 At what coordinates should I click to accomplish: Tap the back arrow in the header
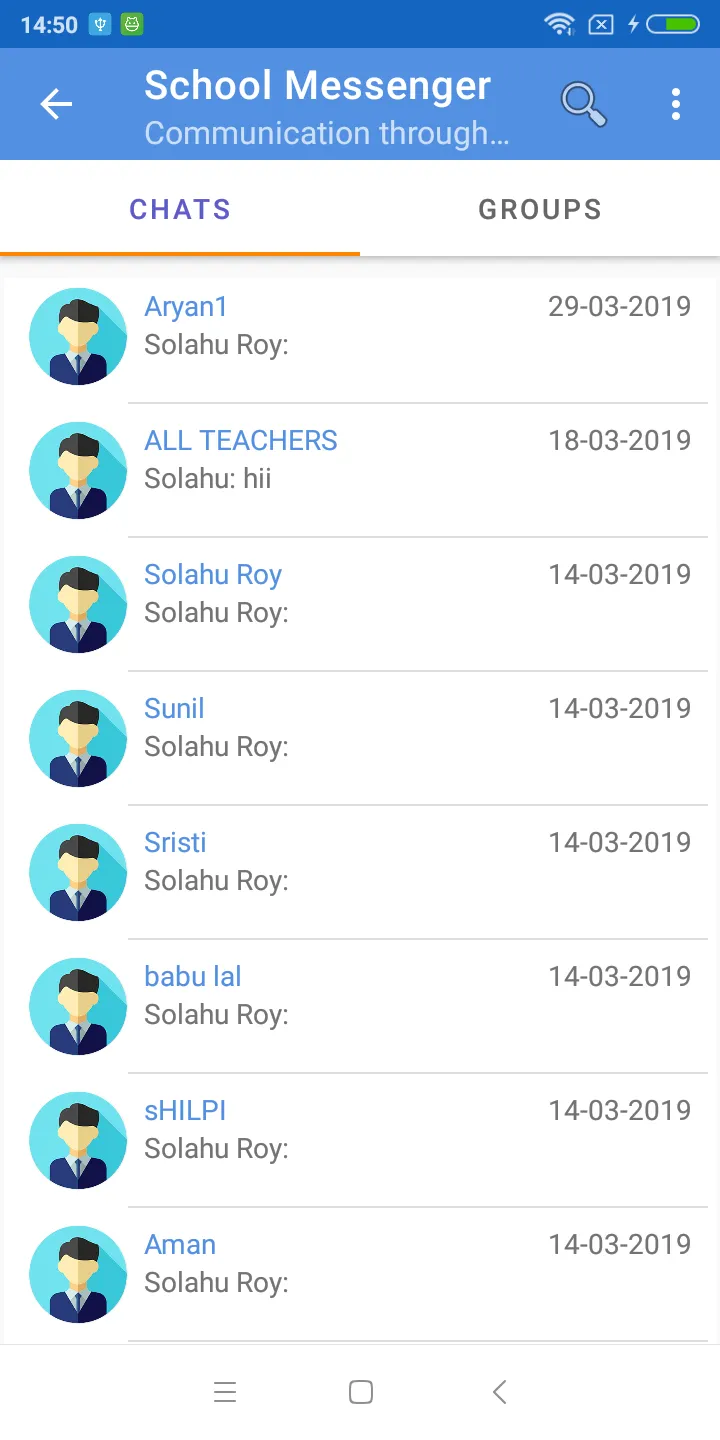click(x=56, y=104)
